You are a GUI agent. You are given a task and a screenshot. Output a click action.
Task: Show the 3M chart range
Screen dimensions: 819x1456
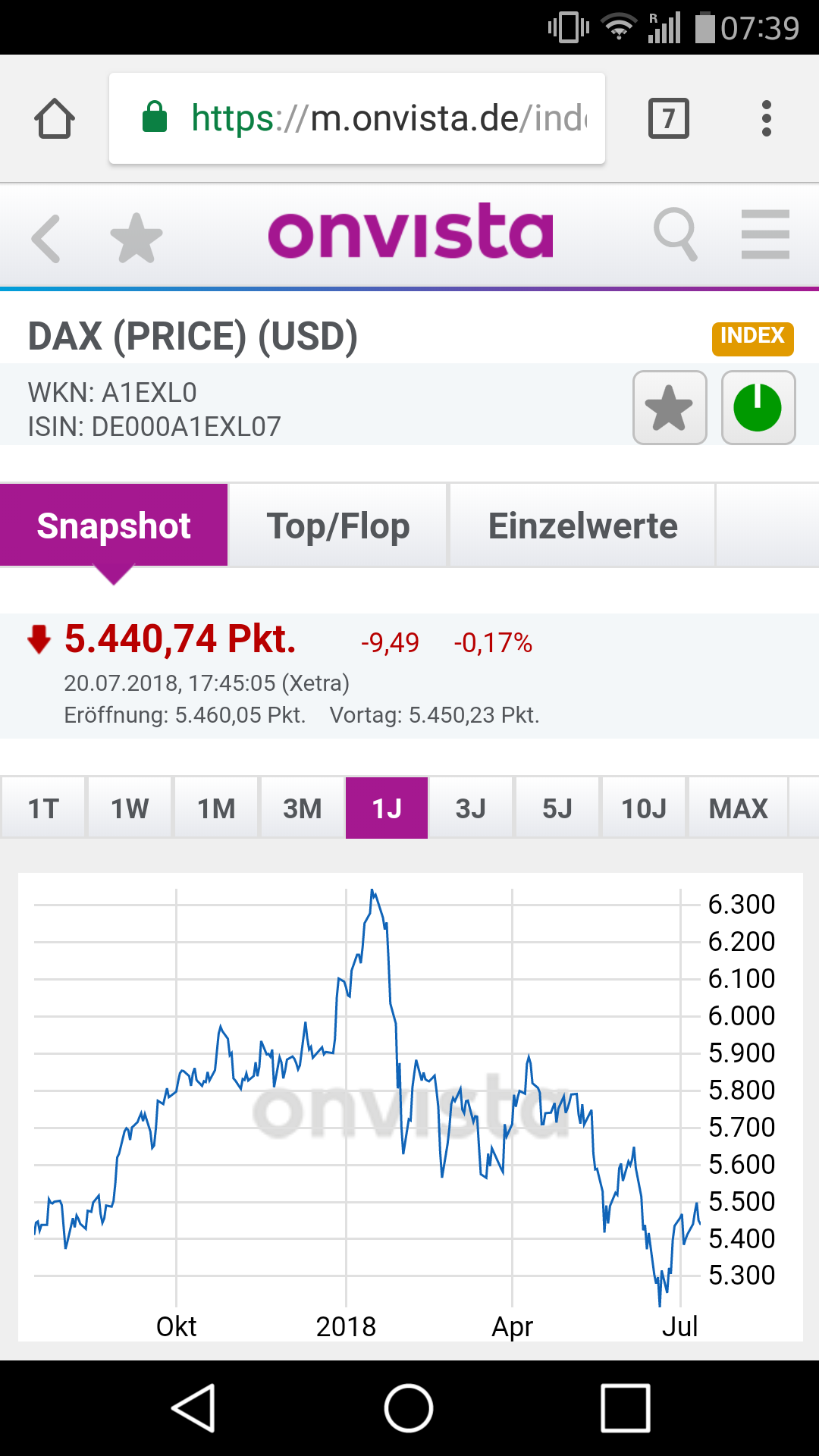click(x=303, y=808)
